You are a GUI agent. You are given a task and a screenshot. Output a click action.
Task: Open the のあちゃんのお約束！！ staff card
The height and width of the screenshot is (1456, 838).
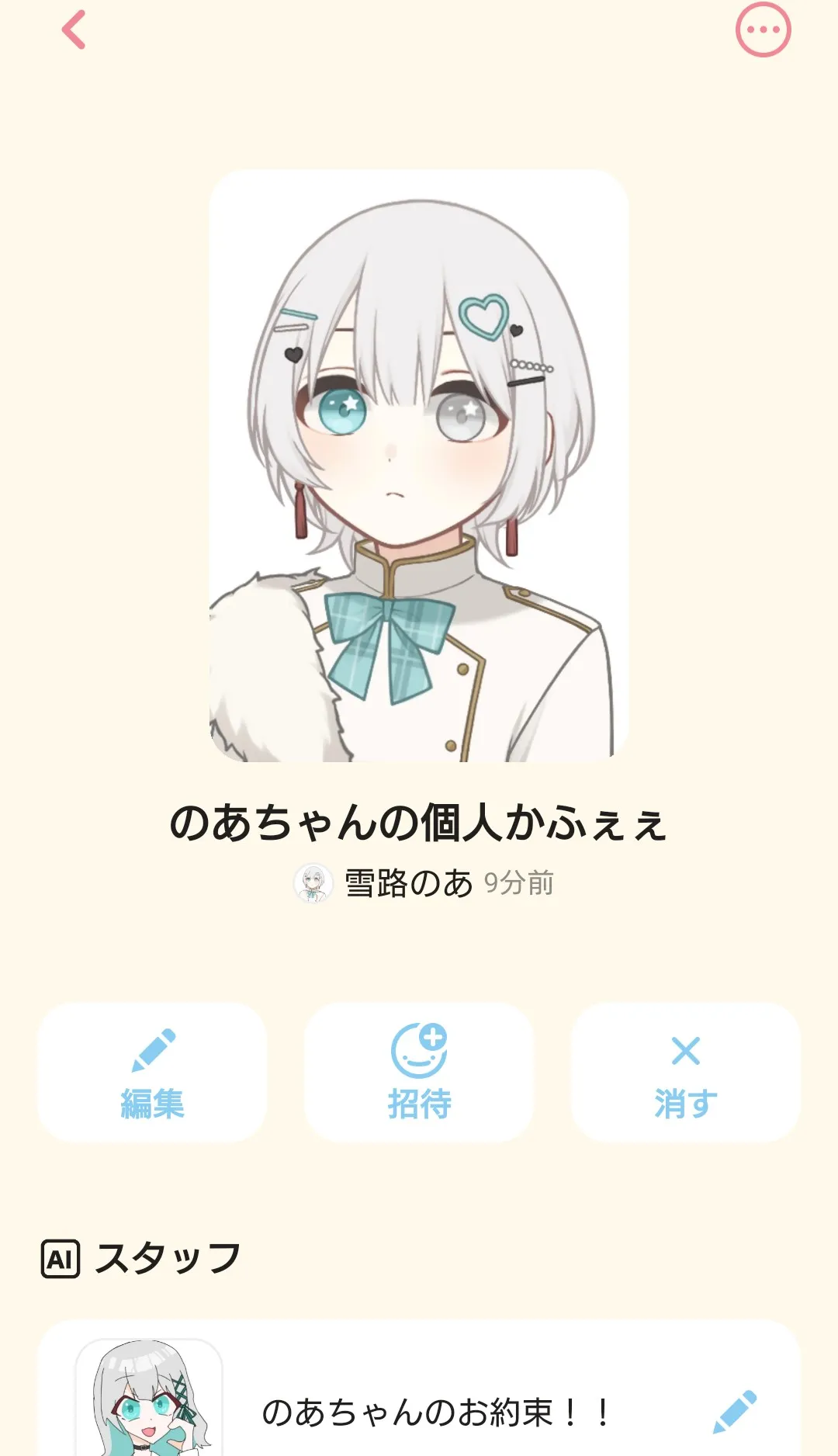[419, 1388]
